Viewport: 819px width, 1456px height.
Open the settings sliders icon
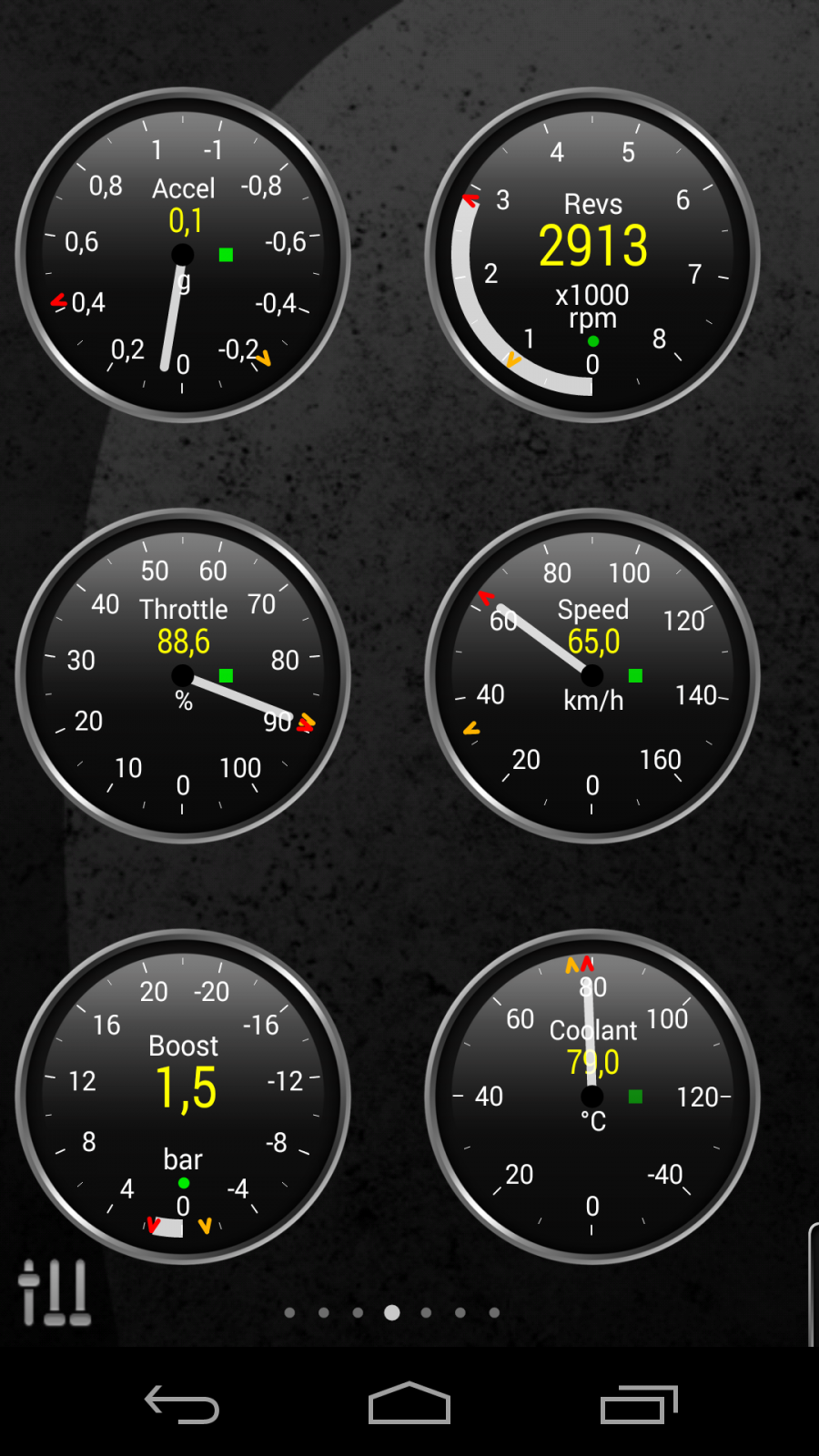tap(55, 1292)
